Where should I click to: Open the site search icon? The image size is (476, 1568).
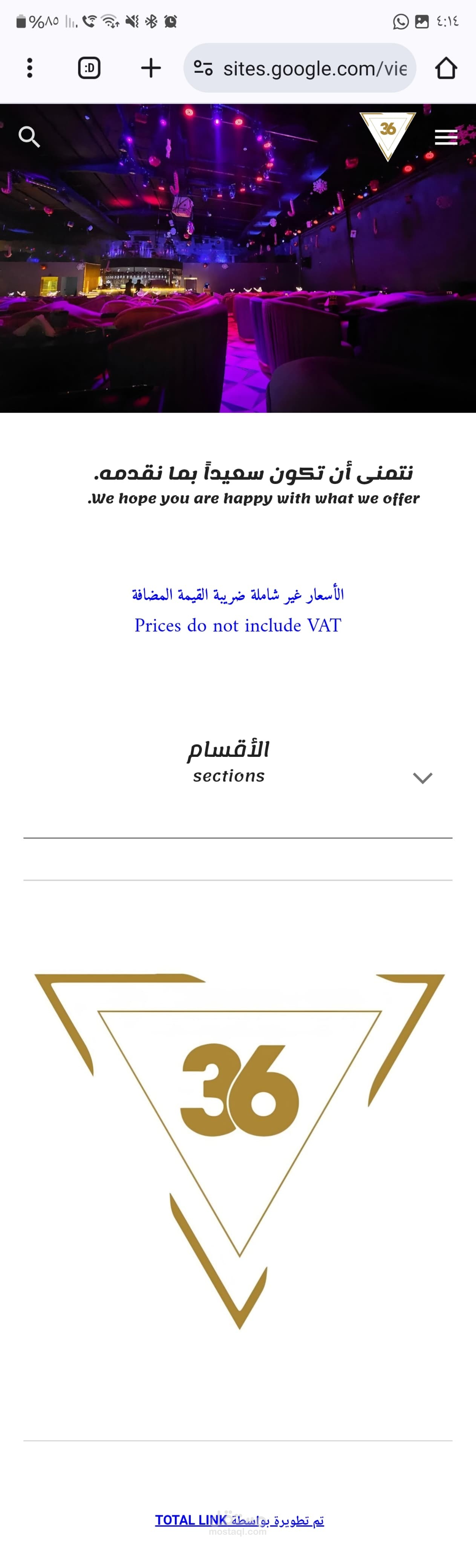pyautogui.click(x=29, y=137)
